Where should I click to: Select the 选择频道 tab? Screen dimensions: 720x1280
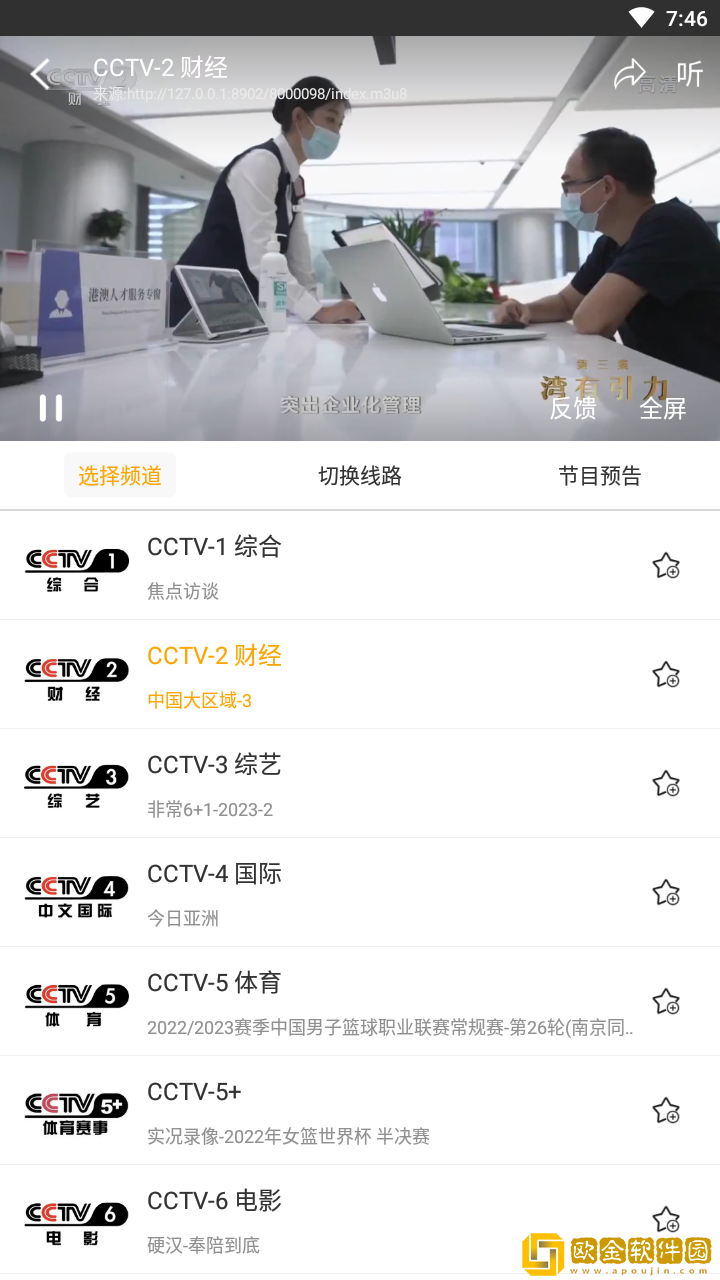(120, 476)
